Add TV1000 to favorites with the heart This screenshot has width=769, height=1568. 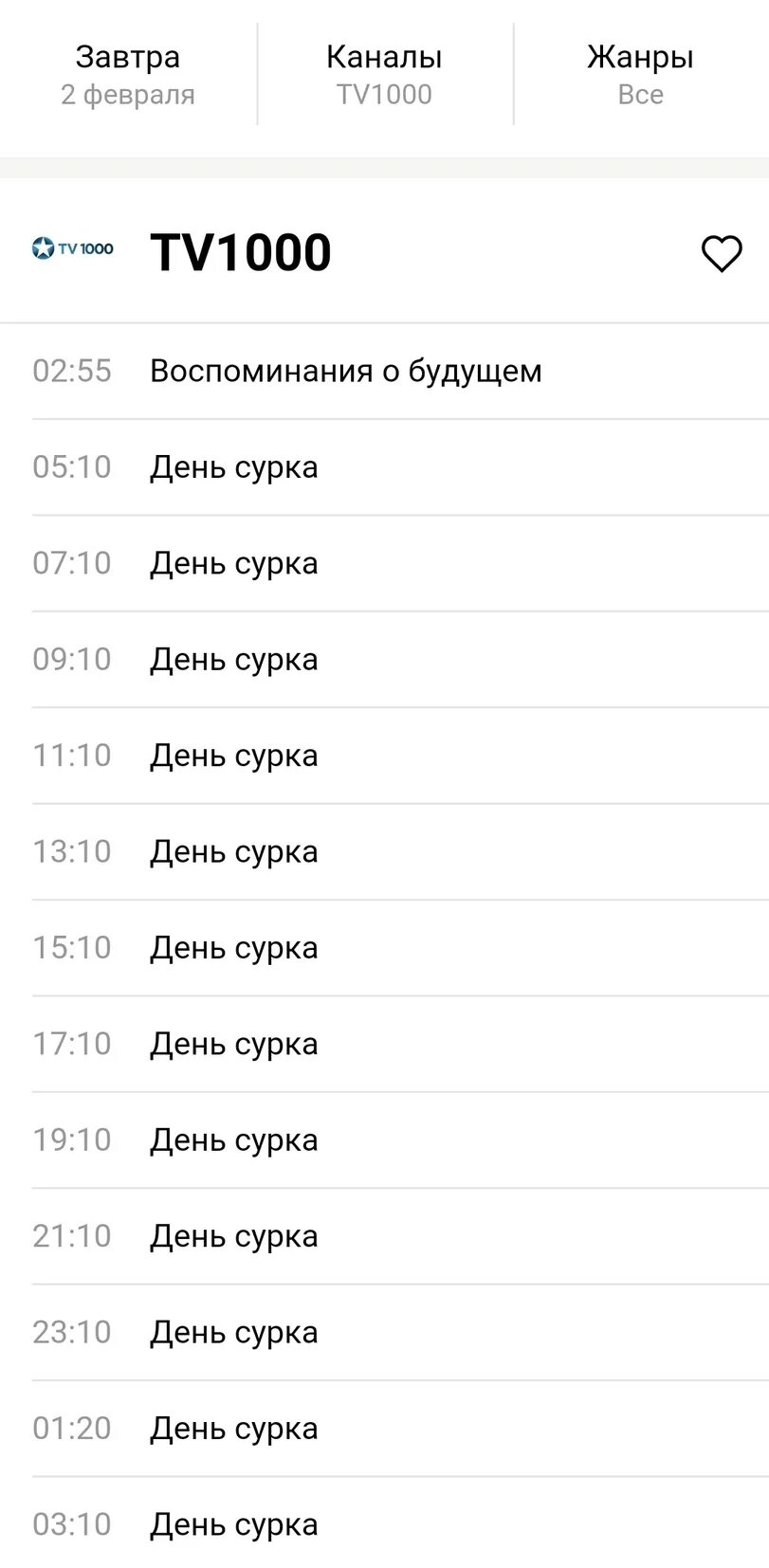point(721,253)
